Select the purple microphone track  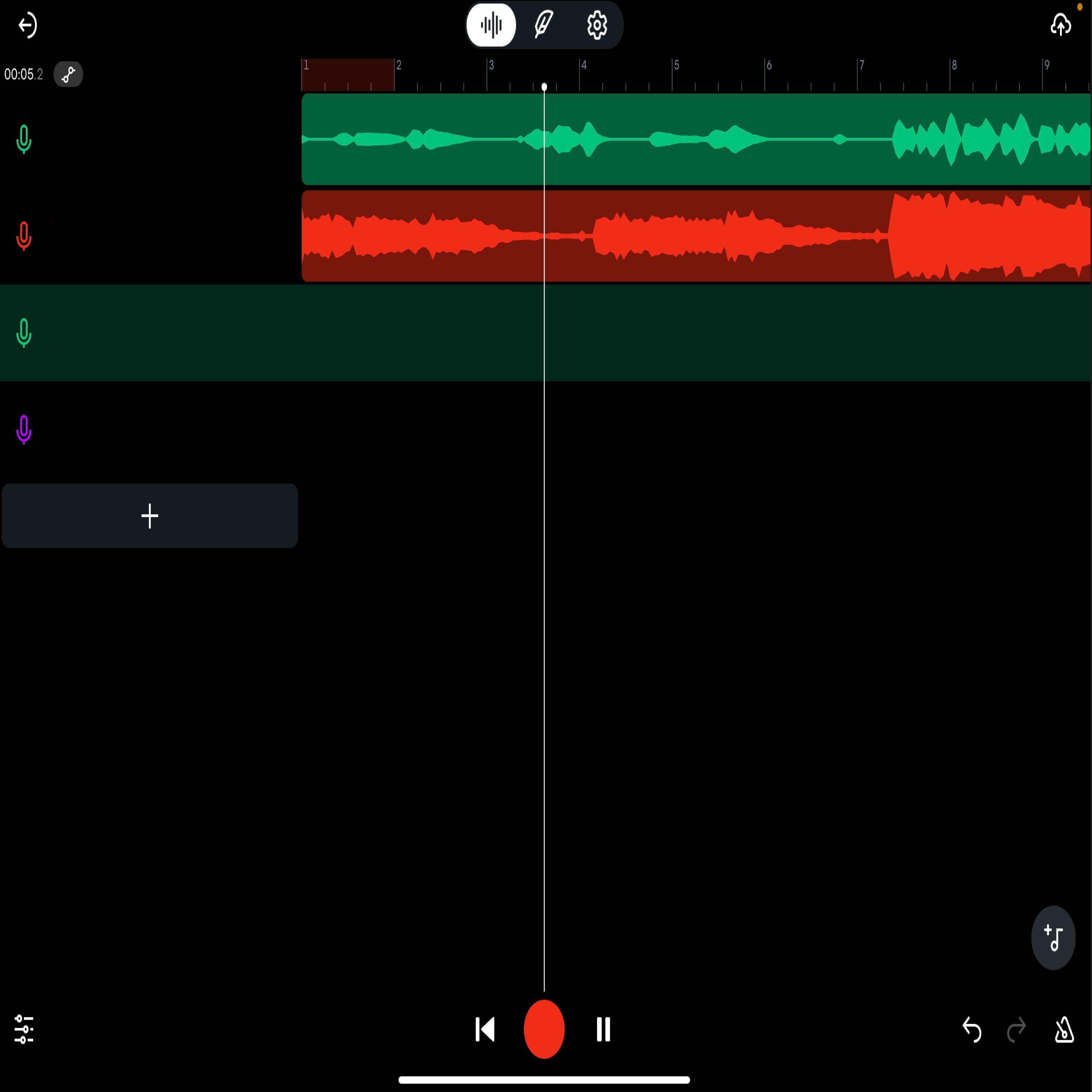(x=24, y=430)
